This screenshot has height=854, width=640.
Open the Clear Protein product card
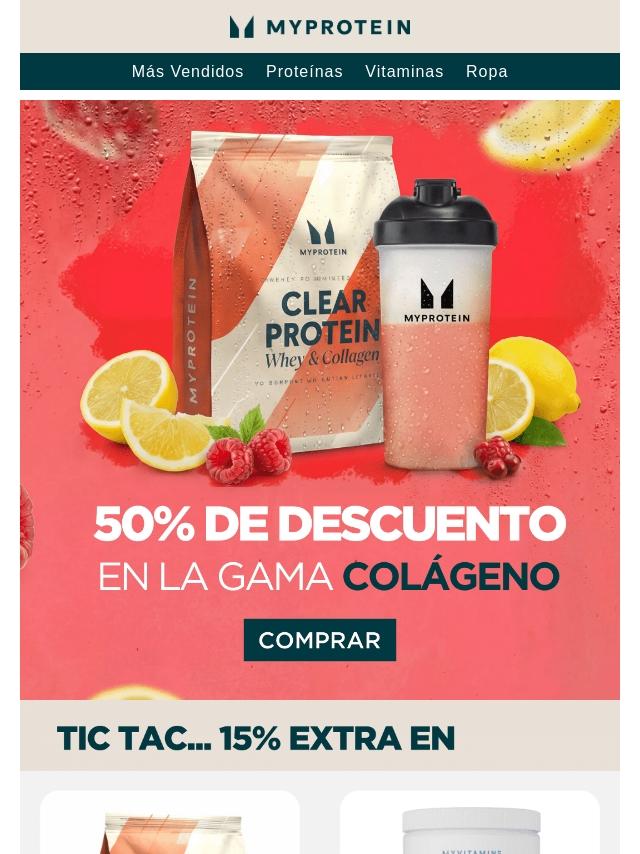coord(170,822)
